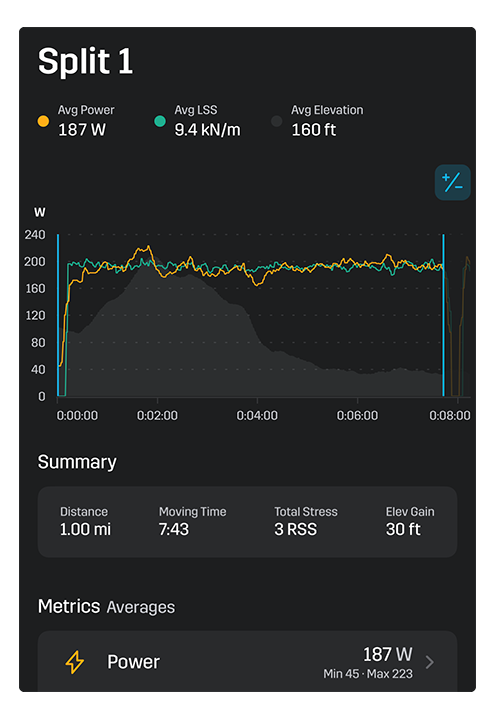
Task: Tap the plus/minus chart zoom button
Action: click(453, 183)
